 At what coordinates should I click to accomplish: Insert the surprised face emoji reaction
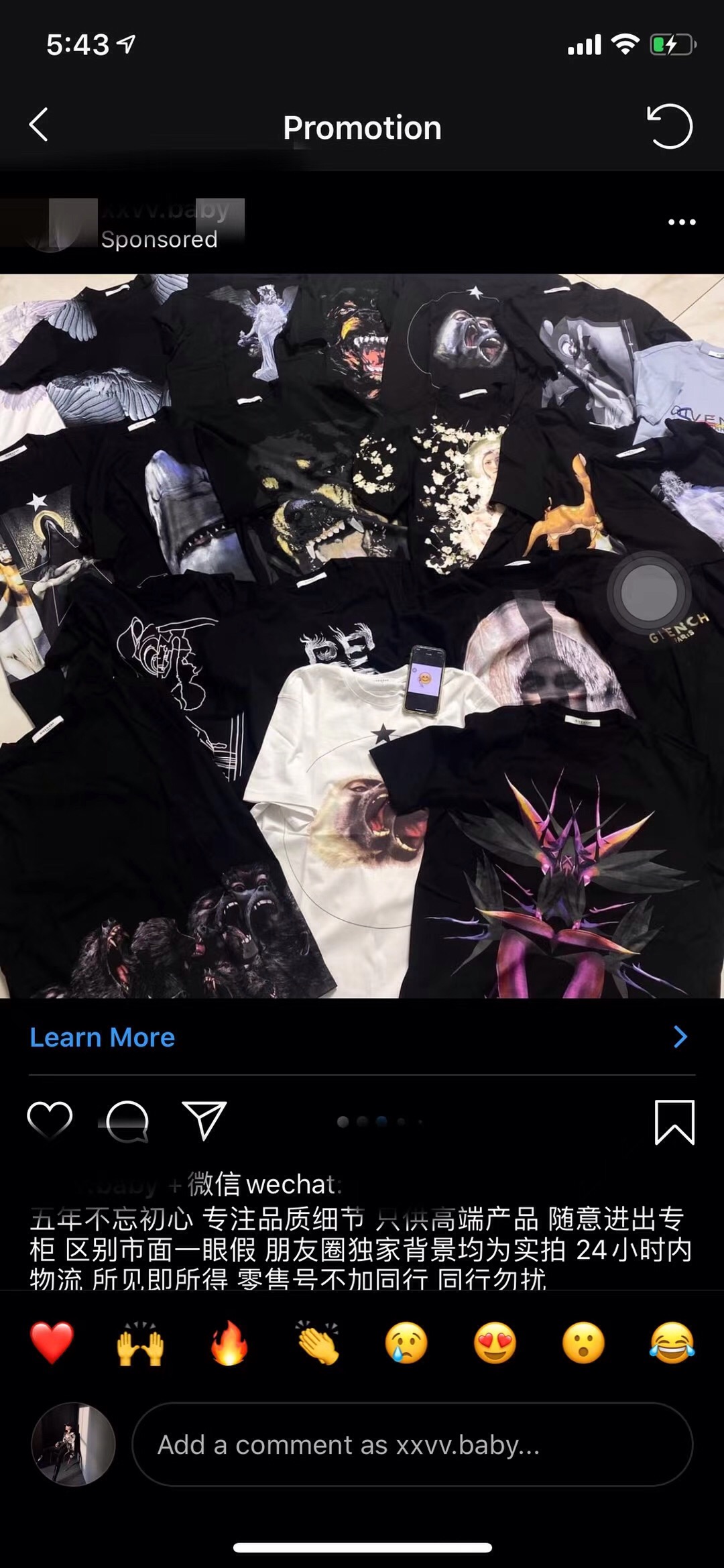pos(583,1343)
